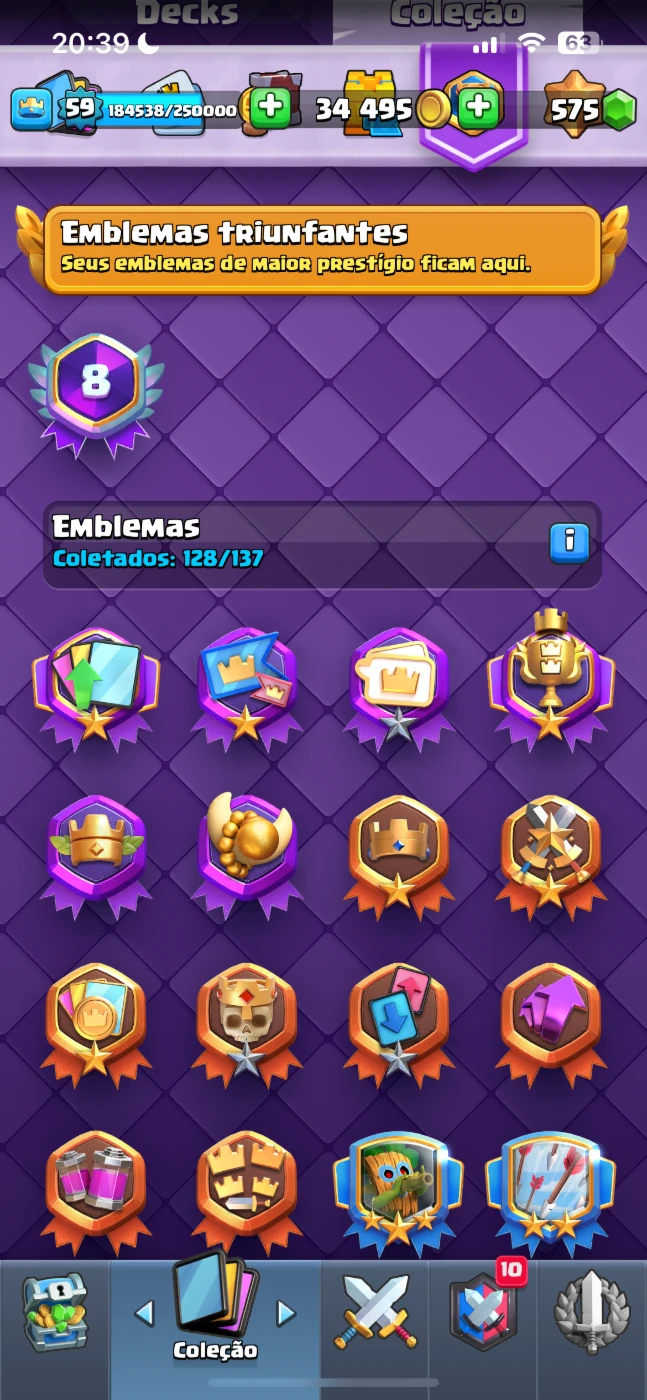The image size is (647, 1400).
Task: Switch to the crossed swords battle tab
Action: point(375,1310)
